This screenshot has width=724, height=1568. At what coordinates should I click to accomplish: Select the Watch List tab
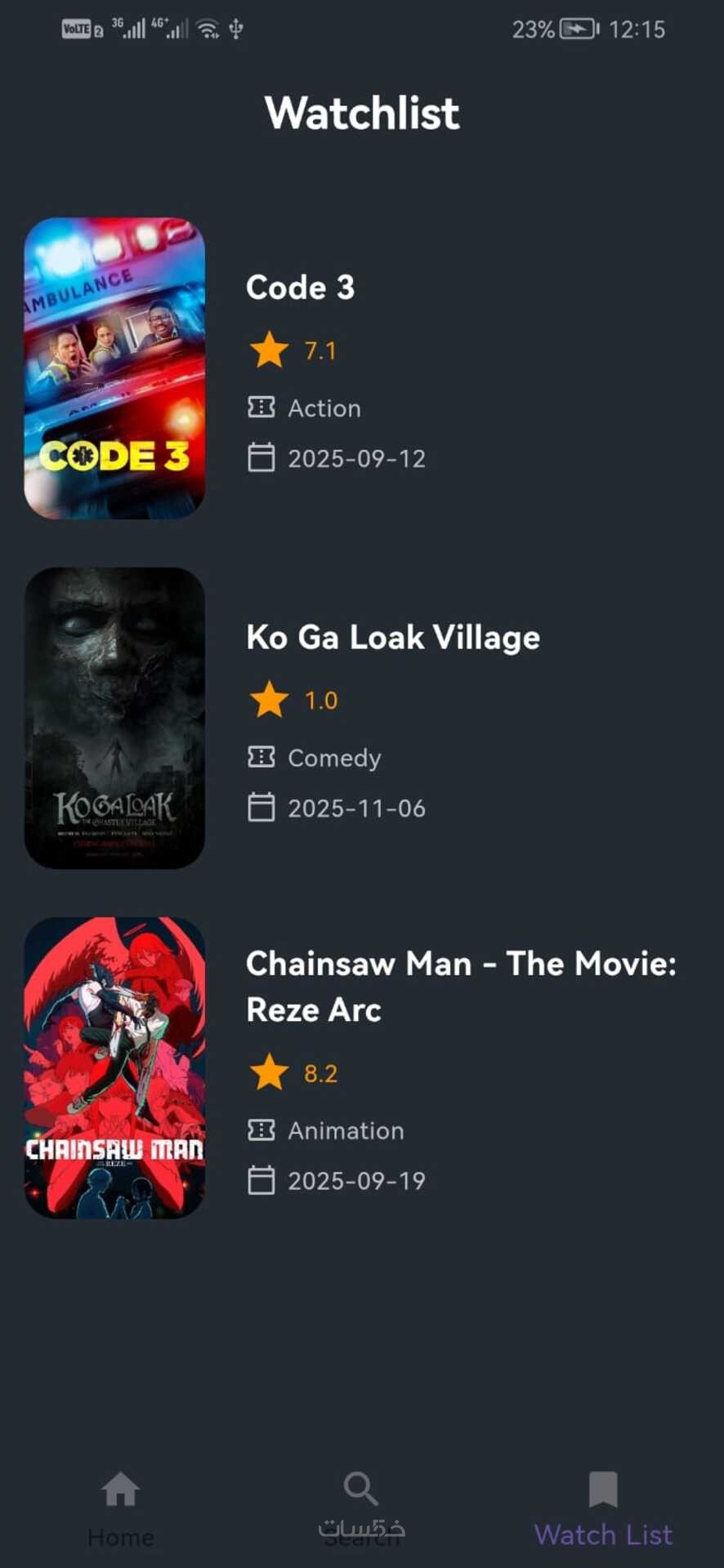coord(603,1508)
